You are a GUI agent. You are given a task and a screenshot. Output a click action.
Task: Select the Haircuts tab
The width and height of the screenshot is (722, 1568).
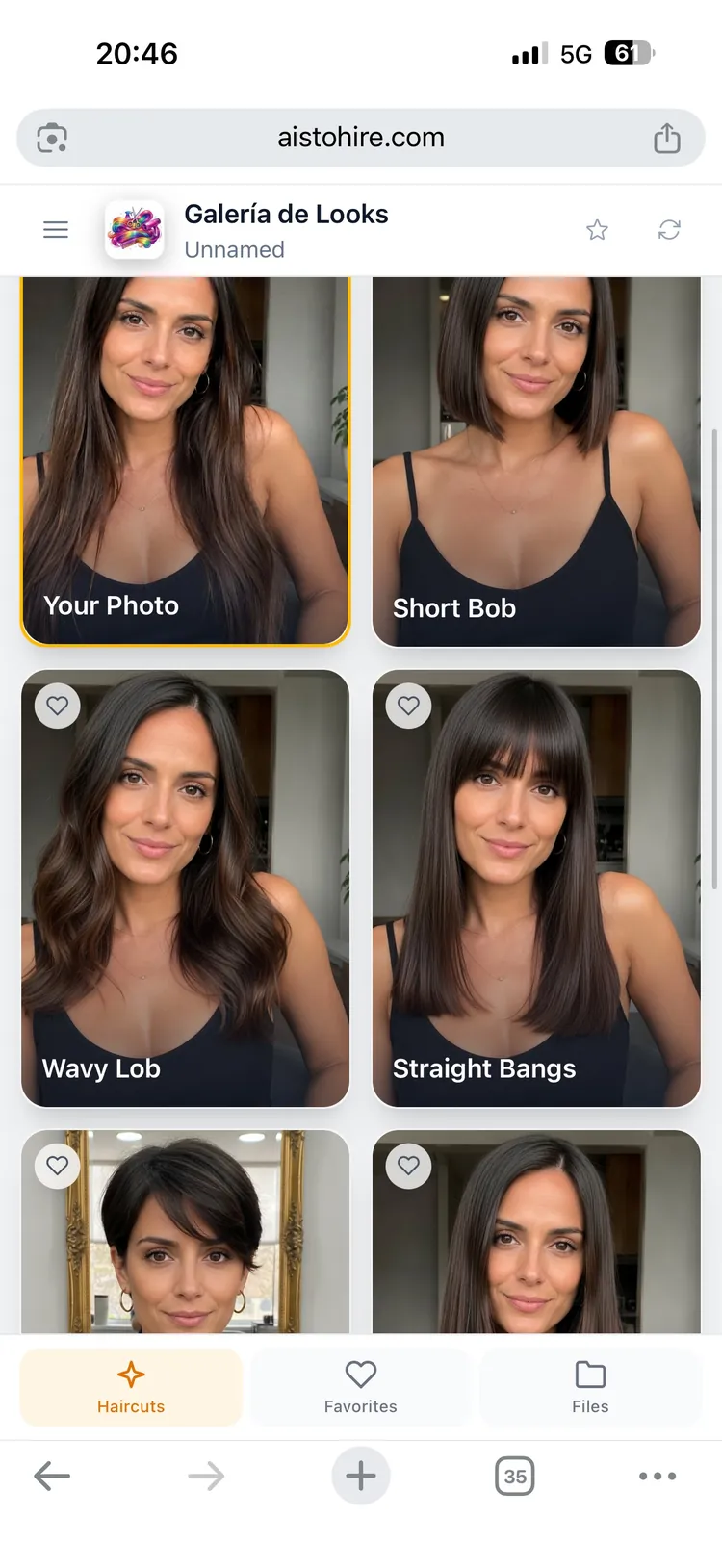click(131, 1387)
